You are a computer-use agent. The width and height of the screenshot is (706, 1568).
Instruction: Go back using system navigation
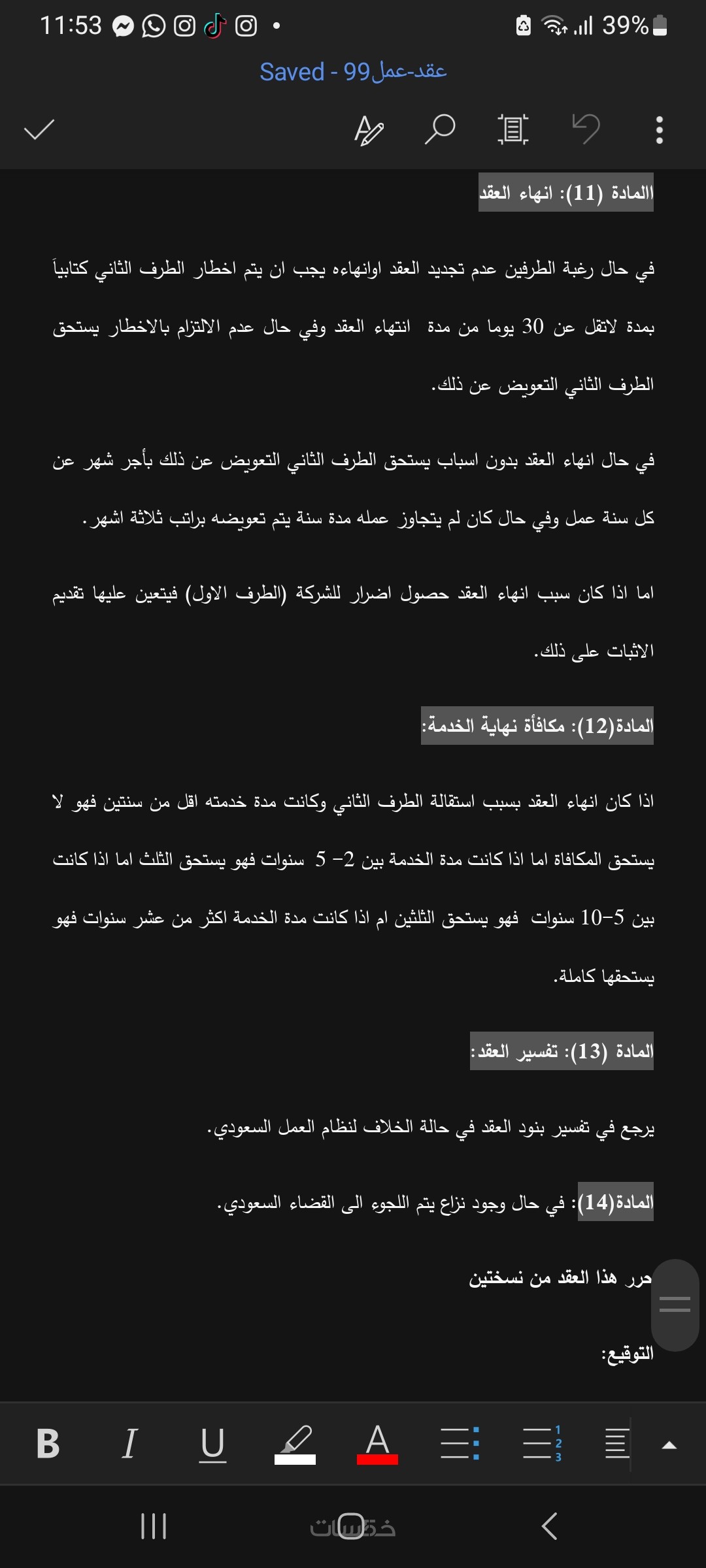point(550,1526)
